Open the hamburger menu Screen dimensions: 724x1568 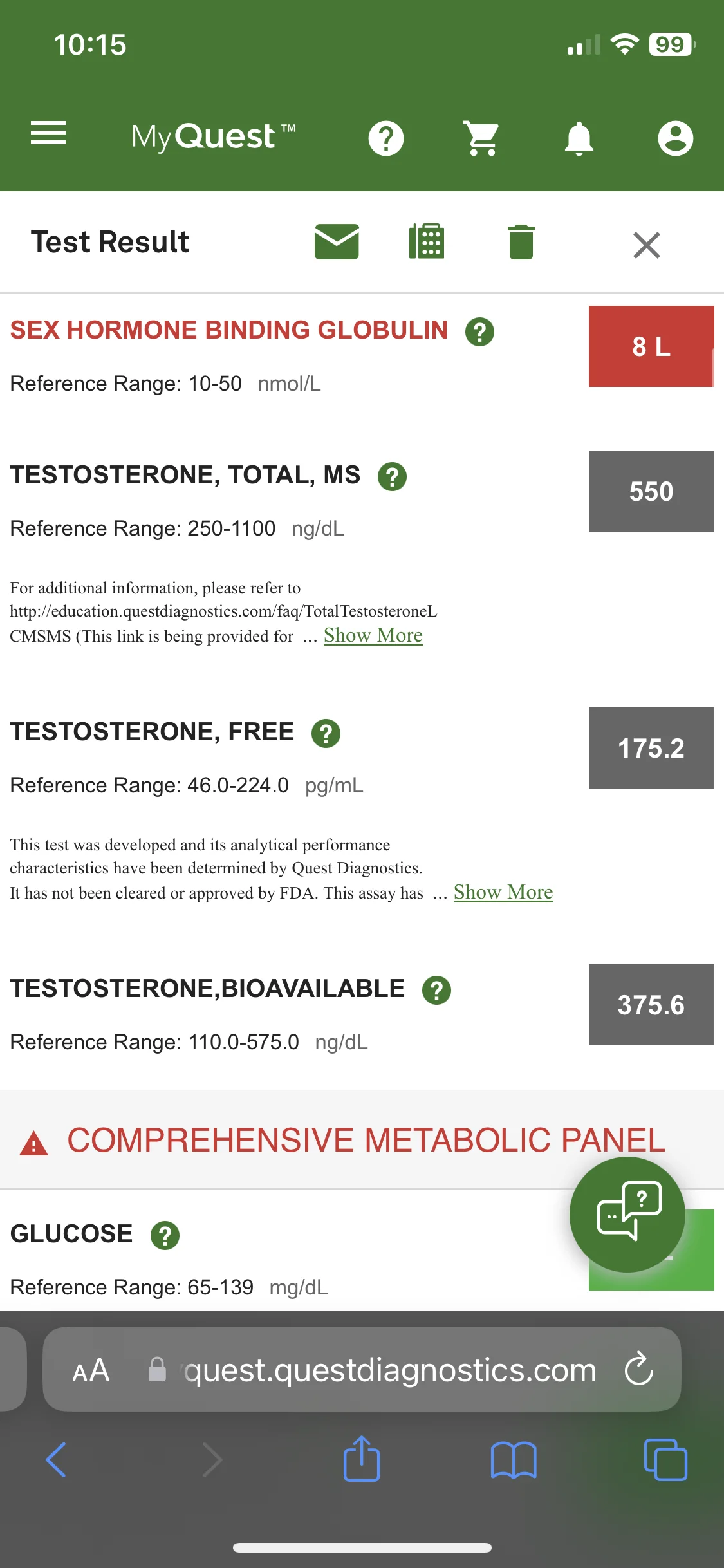click(x=48, y=133)
